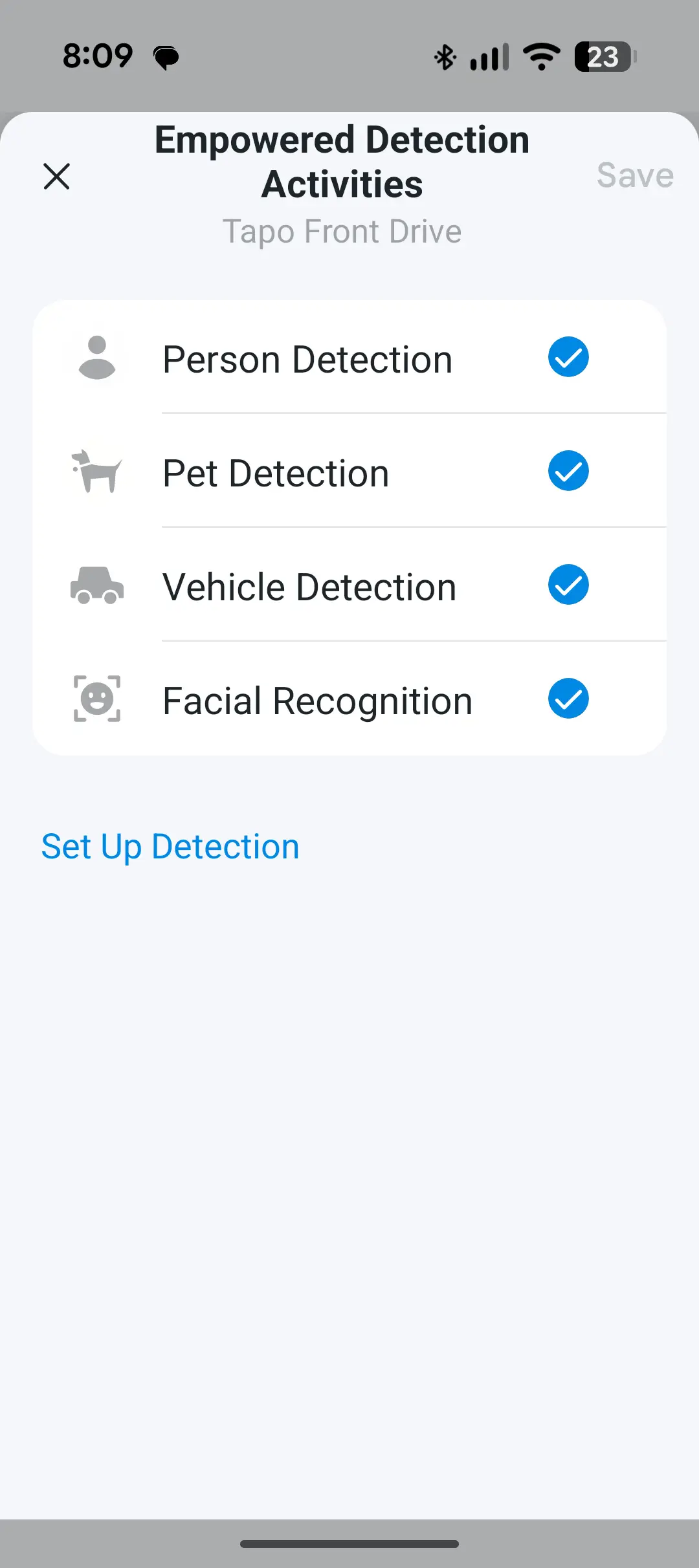Tap Save in the top corner

tap(635, 175)
